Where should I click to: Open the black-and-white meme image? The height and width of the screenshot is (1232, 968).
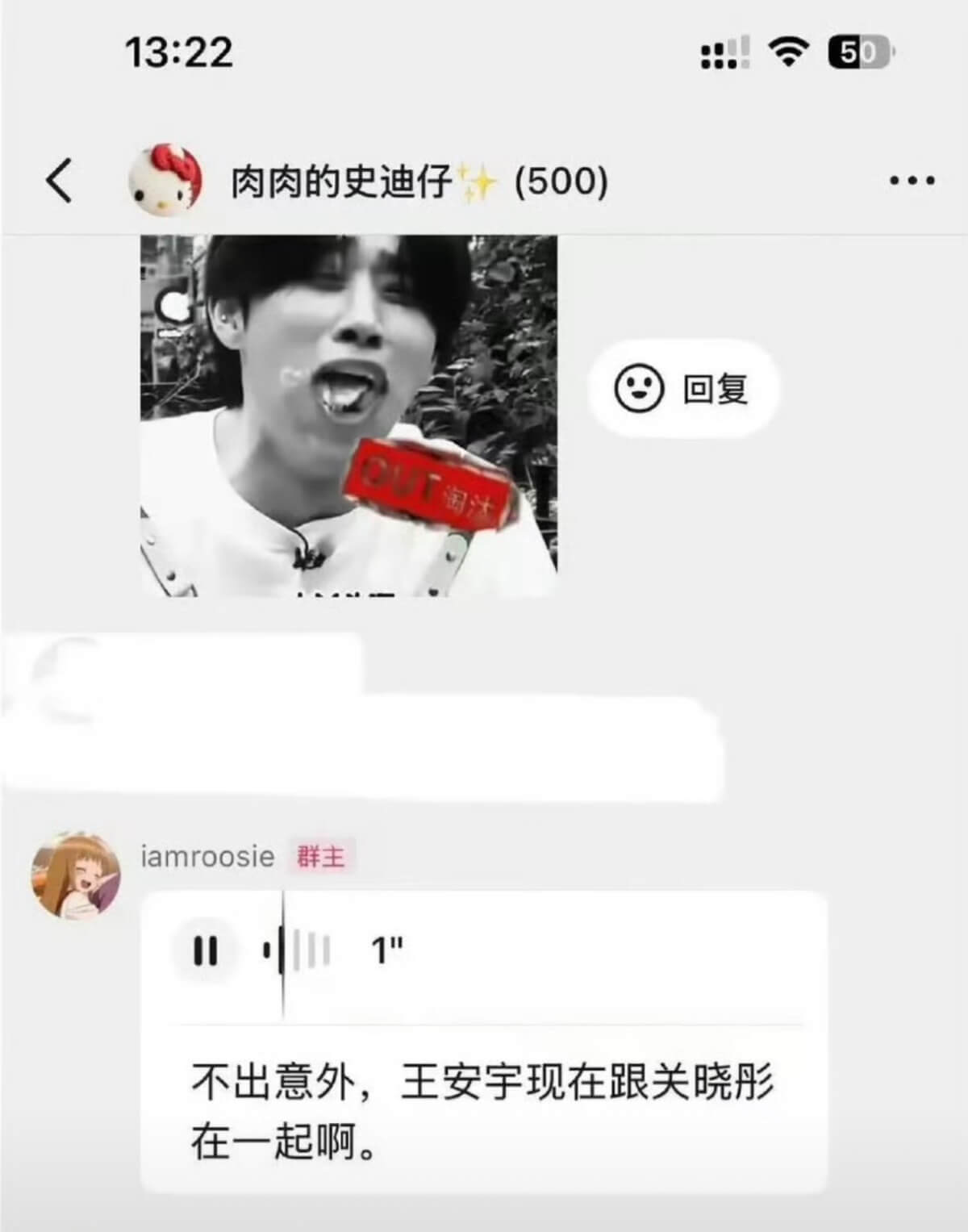click(348, 416)
